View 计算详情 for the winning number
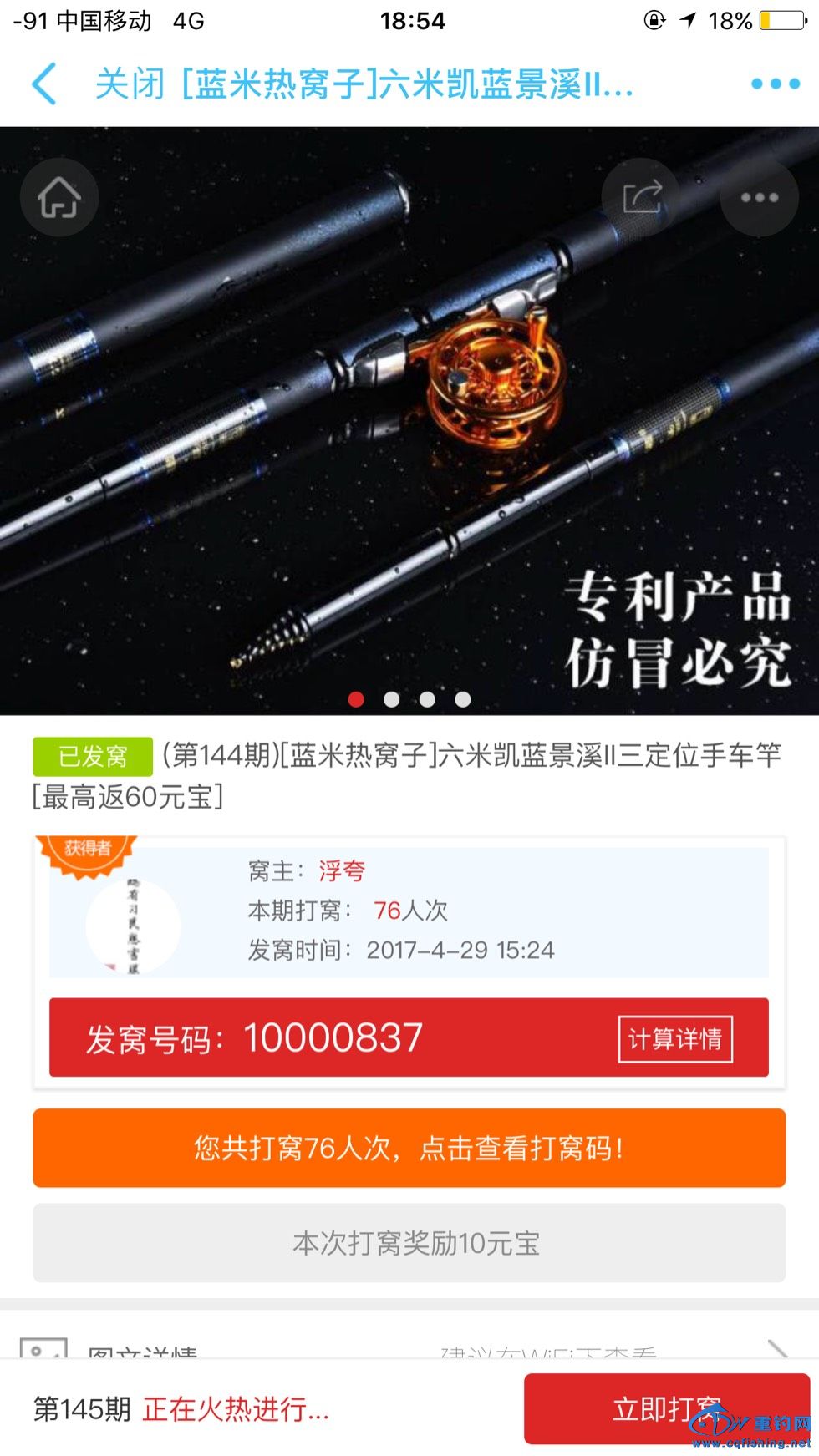819x1456 pixels. pyautogui.click(x=674, y=1038)
